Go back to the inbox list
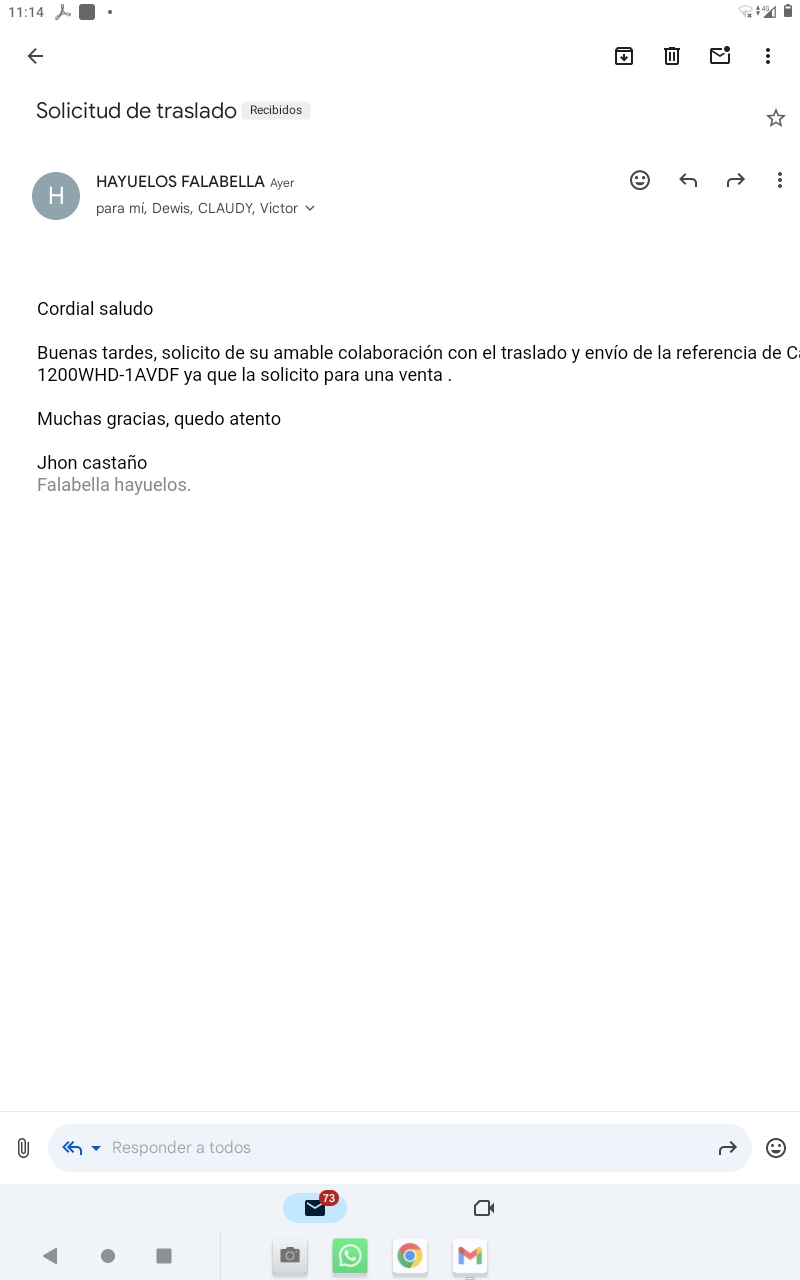 [35, 56]
